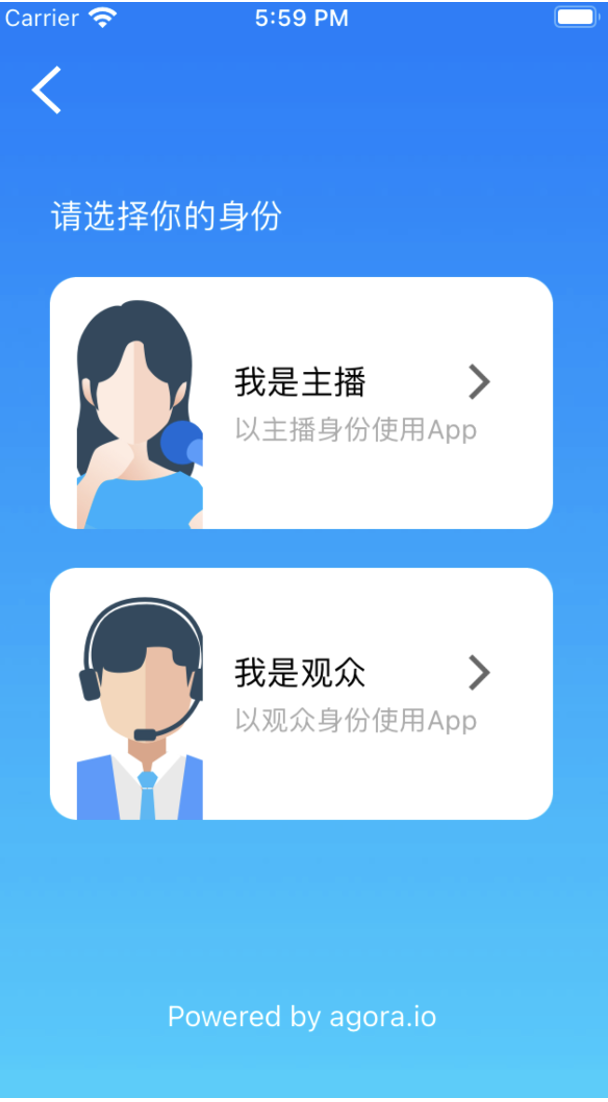Choose the 我是观众 card
Image resolution: width=608 pixels, height=1102 pixels.
click(301, 694)
